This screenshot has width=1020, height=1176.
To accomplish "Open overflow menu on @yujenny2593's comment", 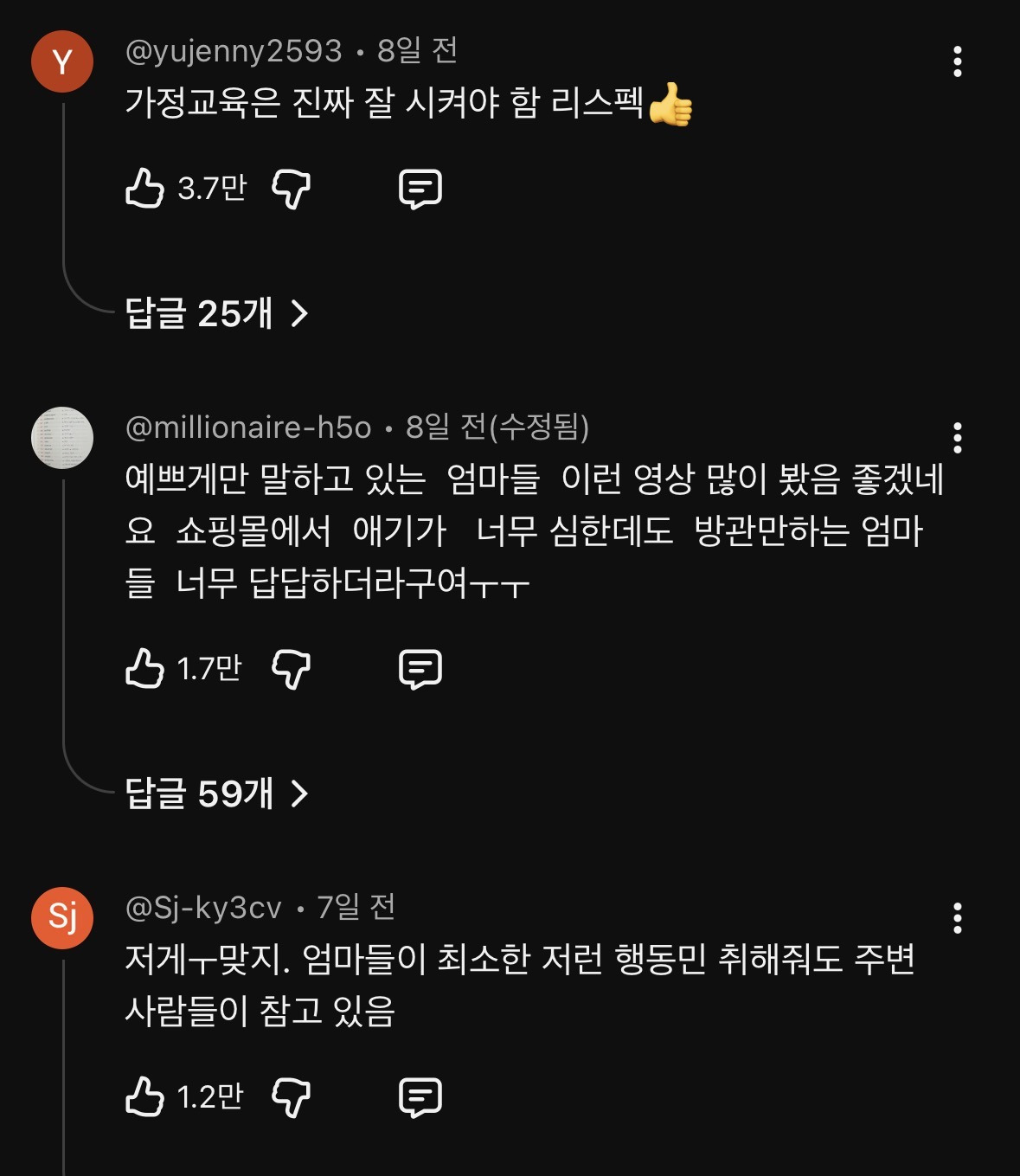I will pyautogui.click(x=957, y=61).
